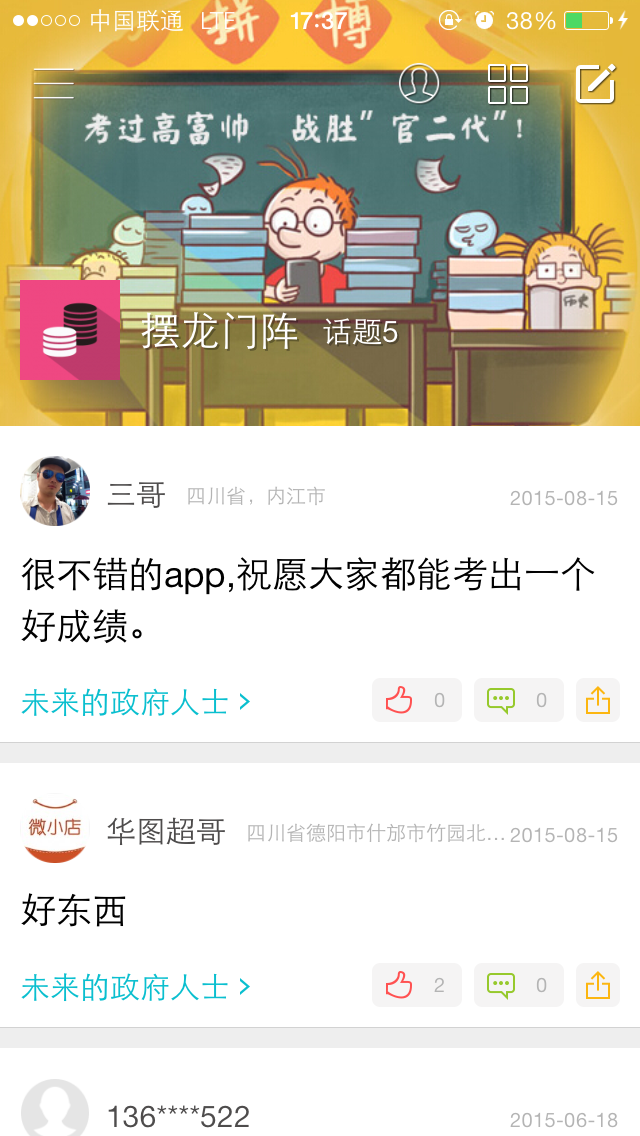
Task: Share 三哥's post
Action: (x=597, y=700)
